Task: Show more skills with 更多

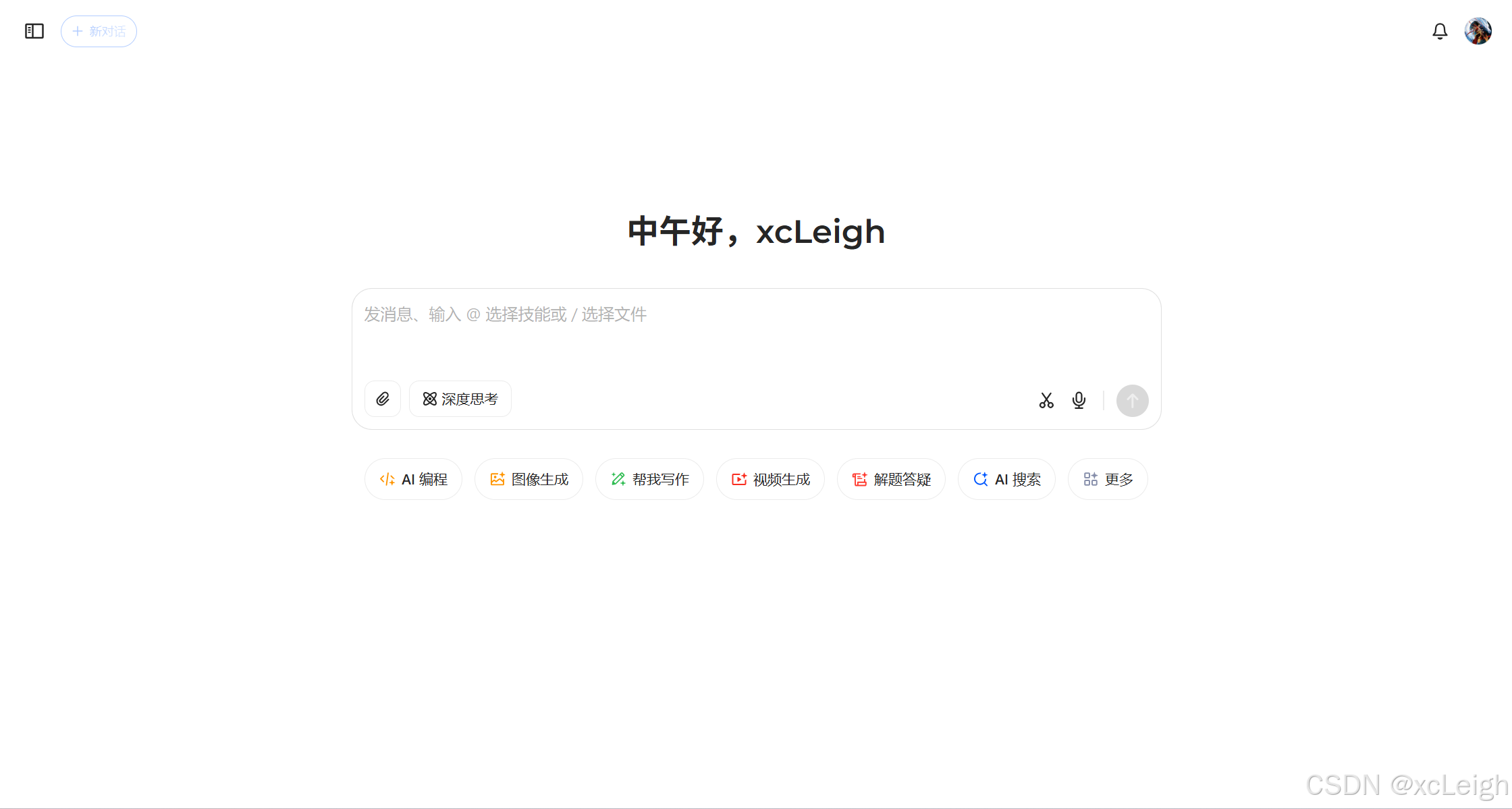Action: (x=1108, y=479)
